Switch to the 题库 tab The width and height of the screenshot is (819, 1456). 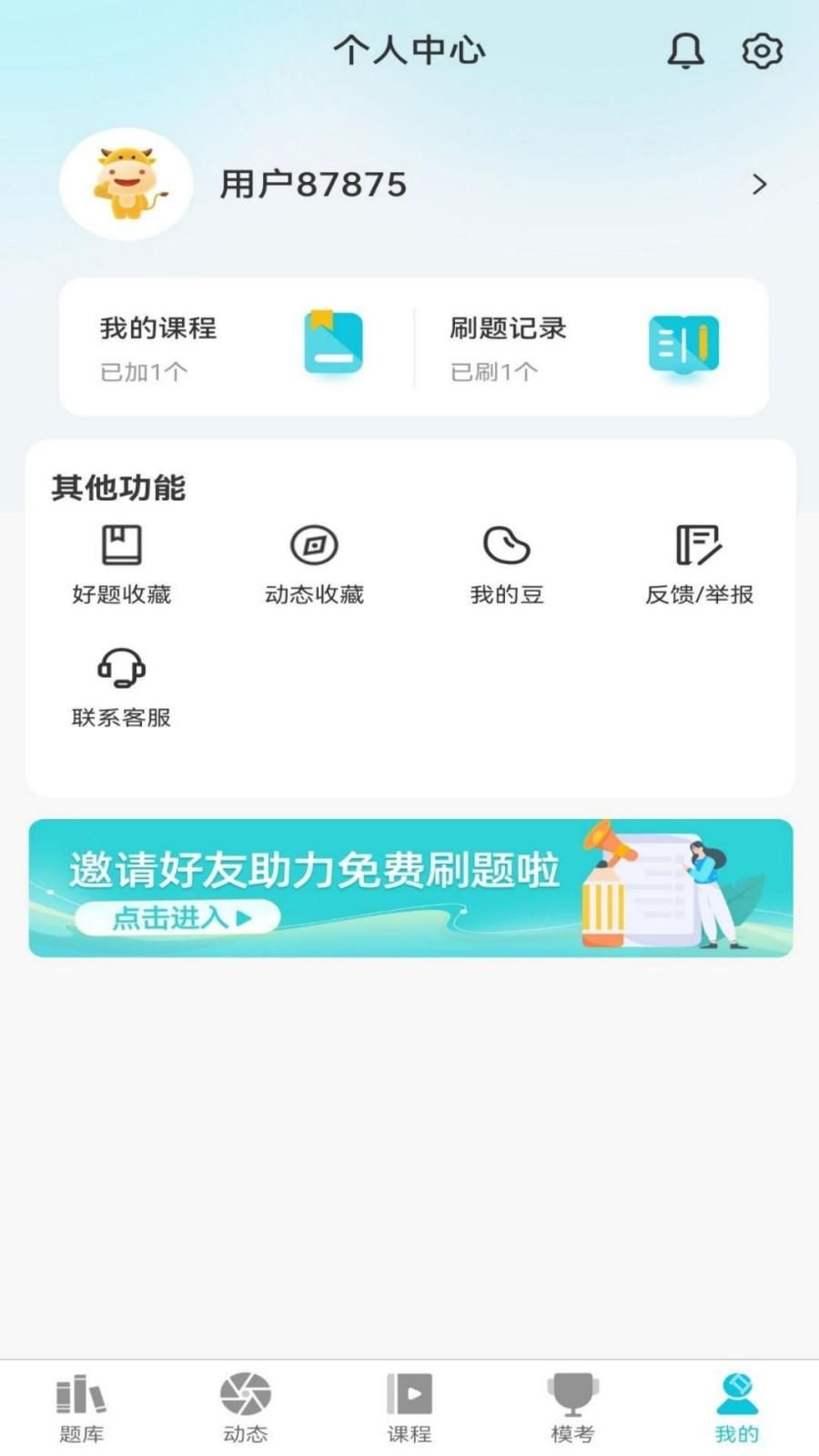click(80, 1406)
